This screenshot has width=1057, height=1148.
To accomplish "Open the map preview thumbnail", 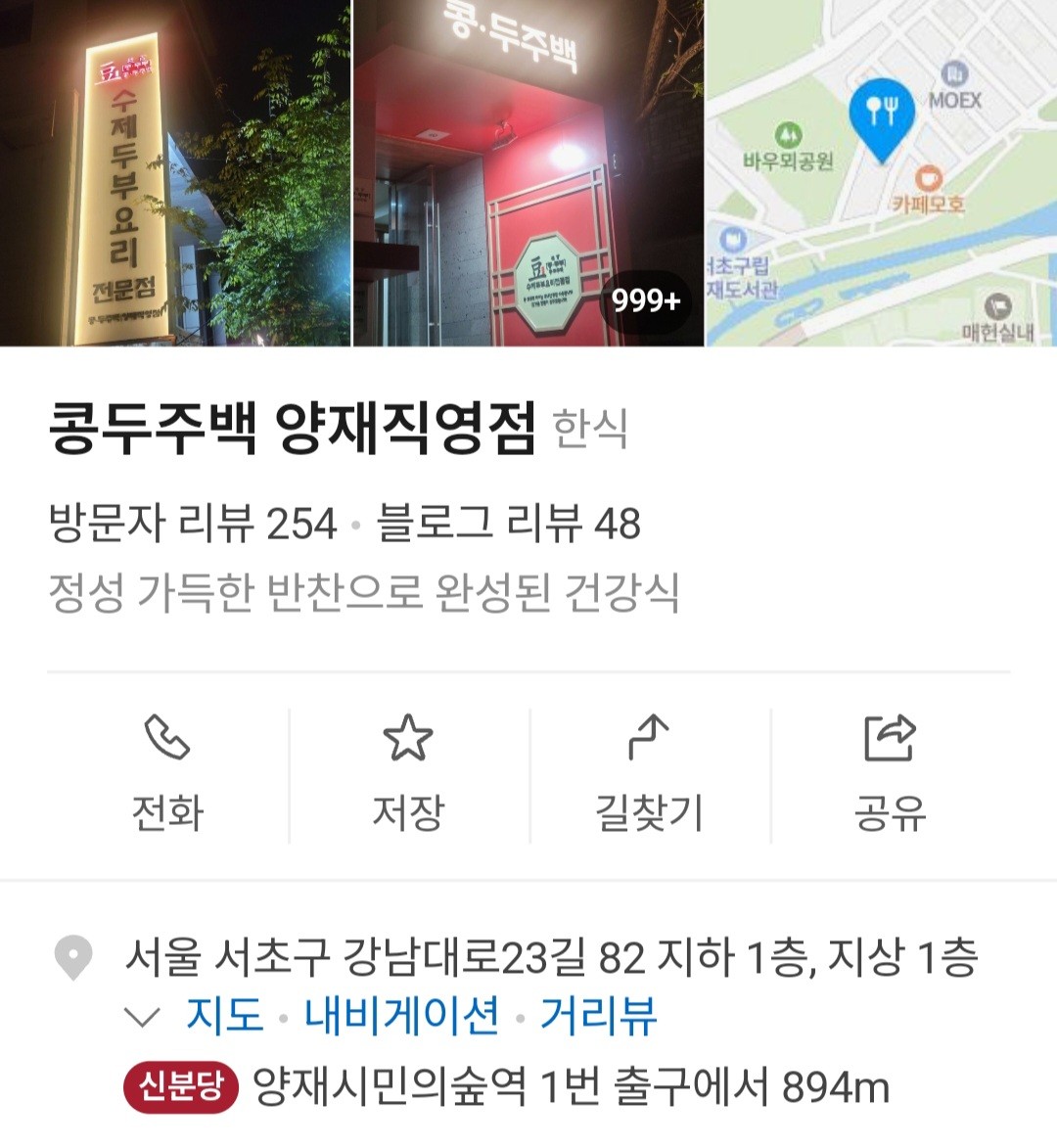I will 881,172.
